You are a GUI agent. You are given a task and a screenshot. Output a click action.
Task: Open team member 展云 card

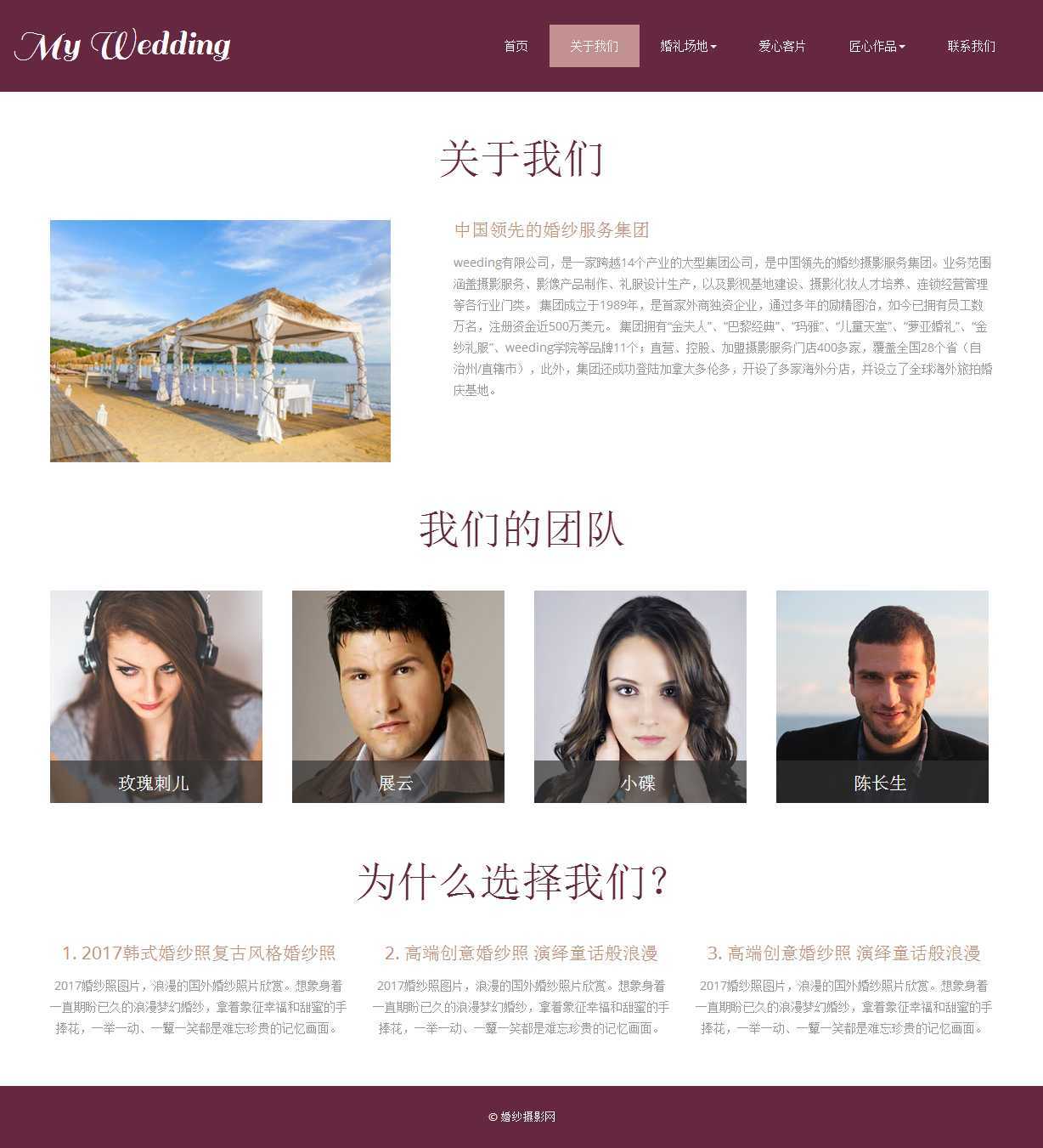tap(397, 697)
